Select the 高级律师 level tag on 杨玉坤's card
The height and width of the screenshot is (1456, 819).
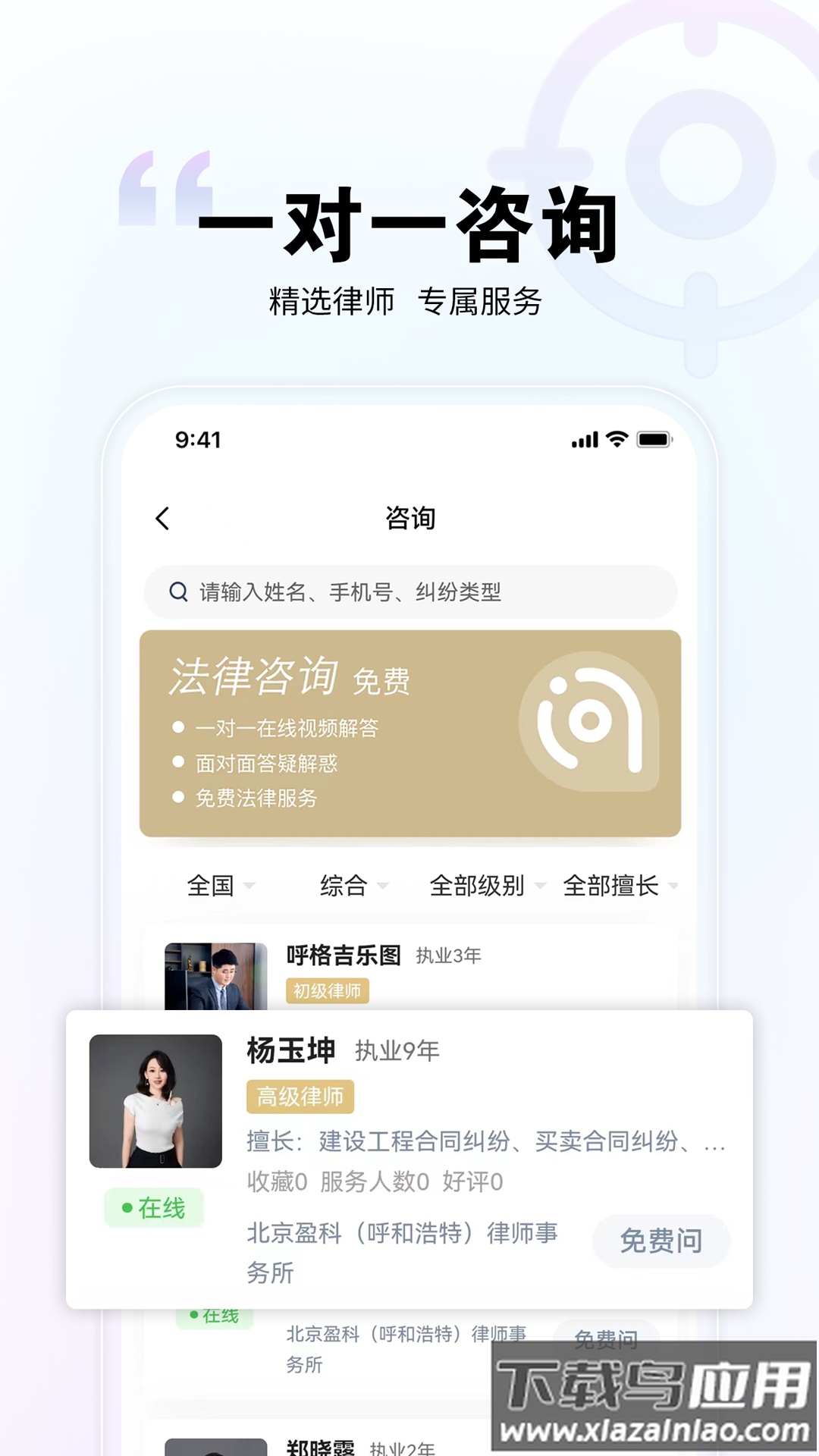pyautogui.click(x=300, y=1095)
